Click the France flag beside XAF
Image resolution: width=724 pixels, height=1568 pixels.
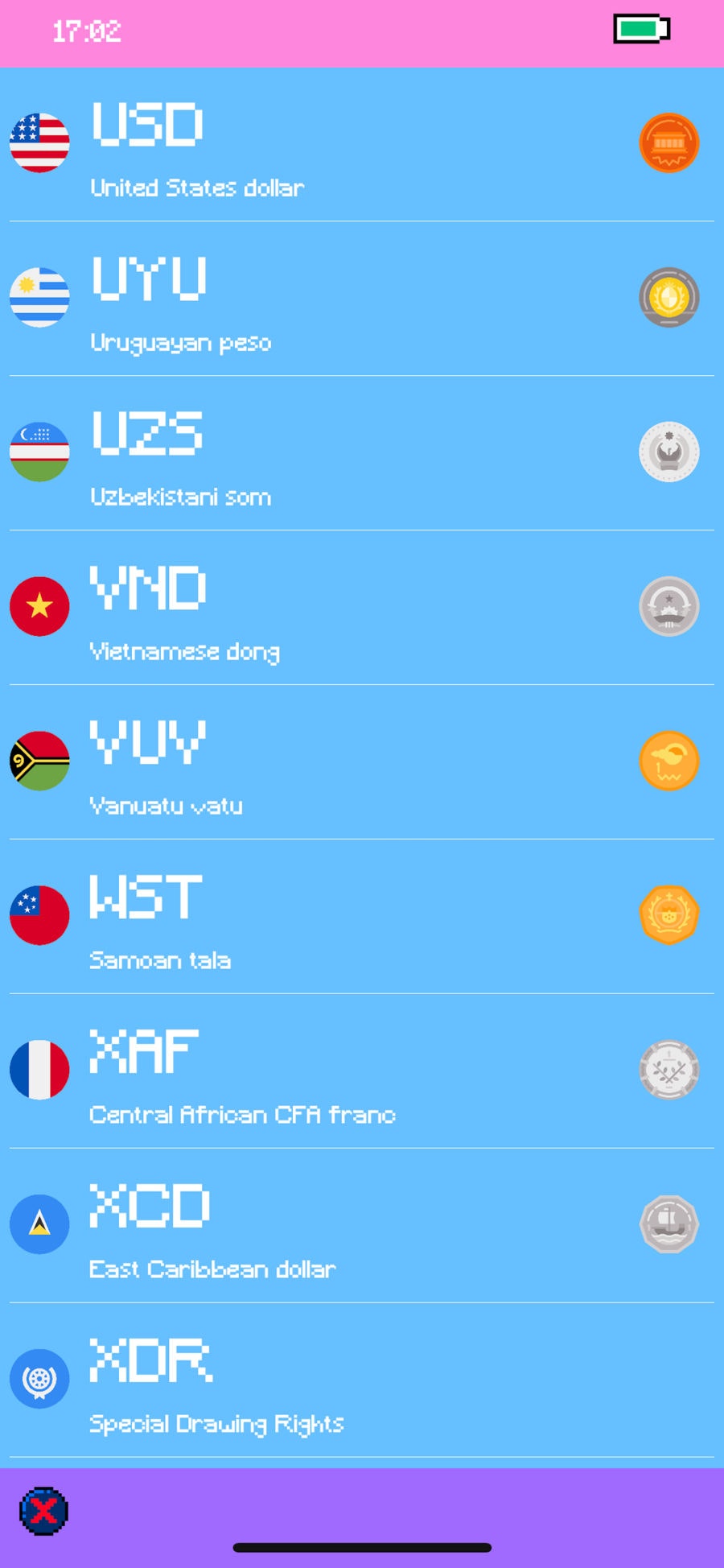40,1070
